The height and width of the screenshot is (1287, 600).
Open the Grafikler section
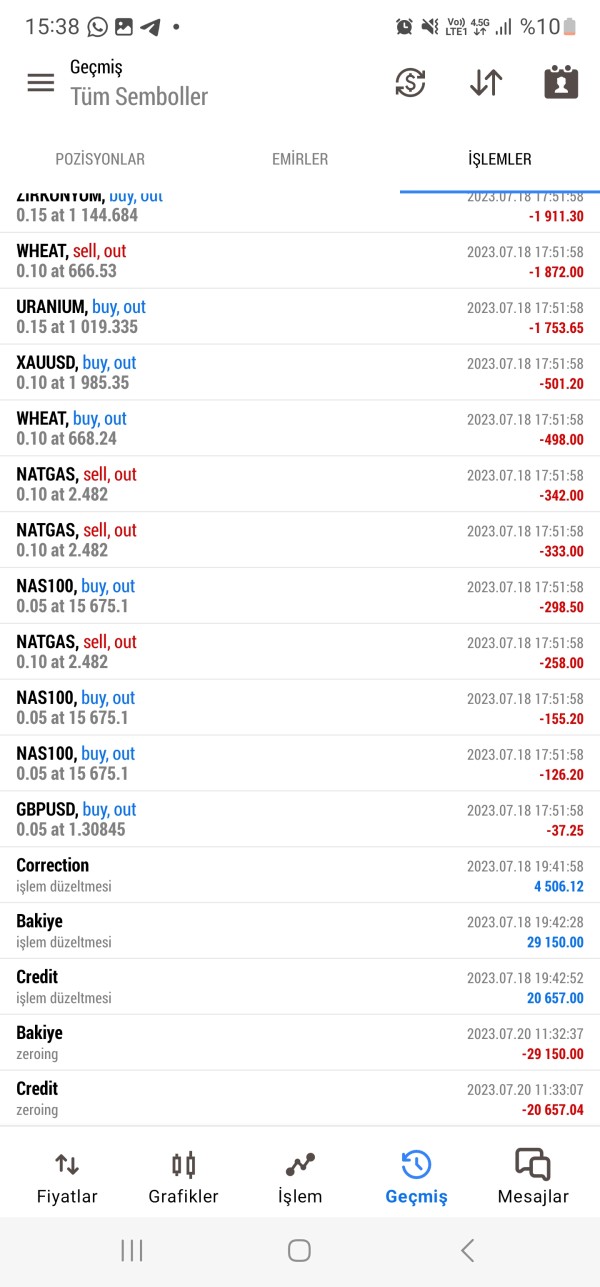point(183,1177)
